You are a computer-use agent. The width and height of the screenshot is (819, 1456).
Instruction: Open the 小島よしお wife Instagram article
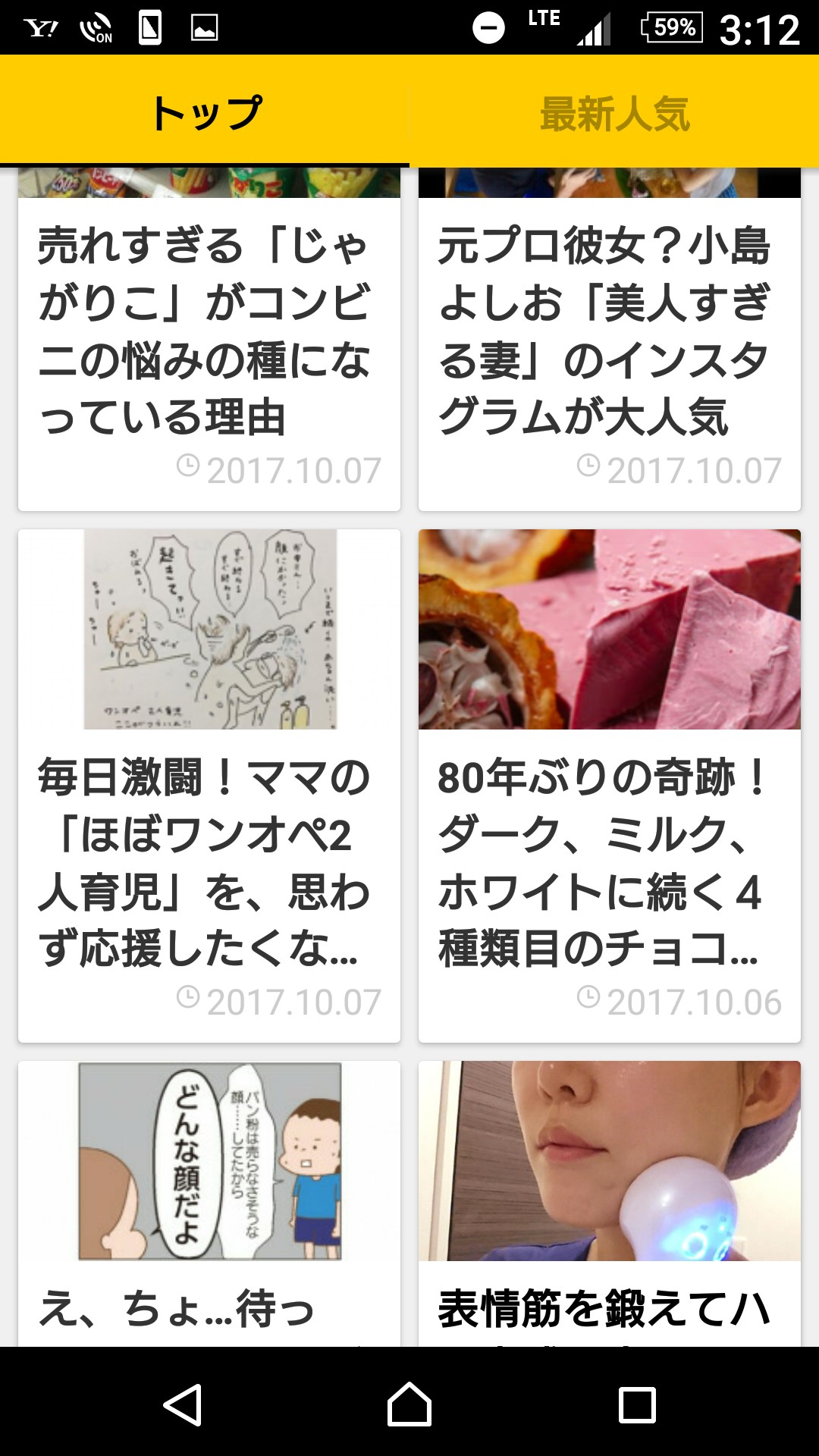coord(609,334)
